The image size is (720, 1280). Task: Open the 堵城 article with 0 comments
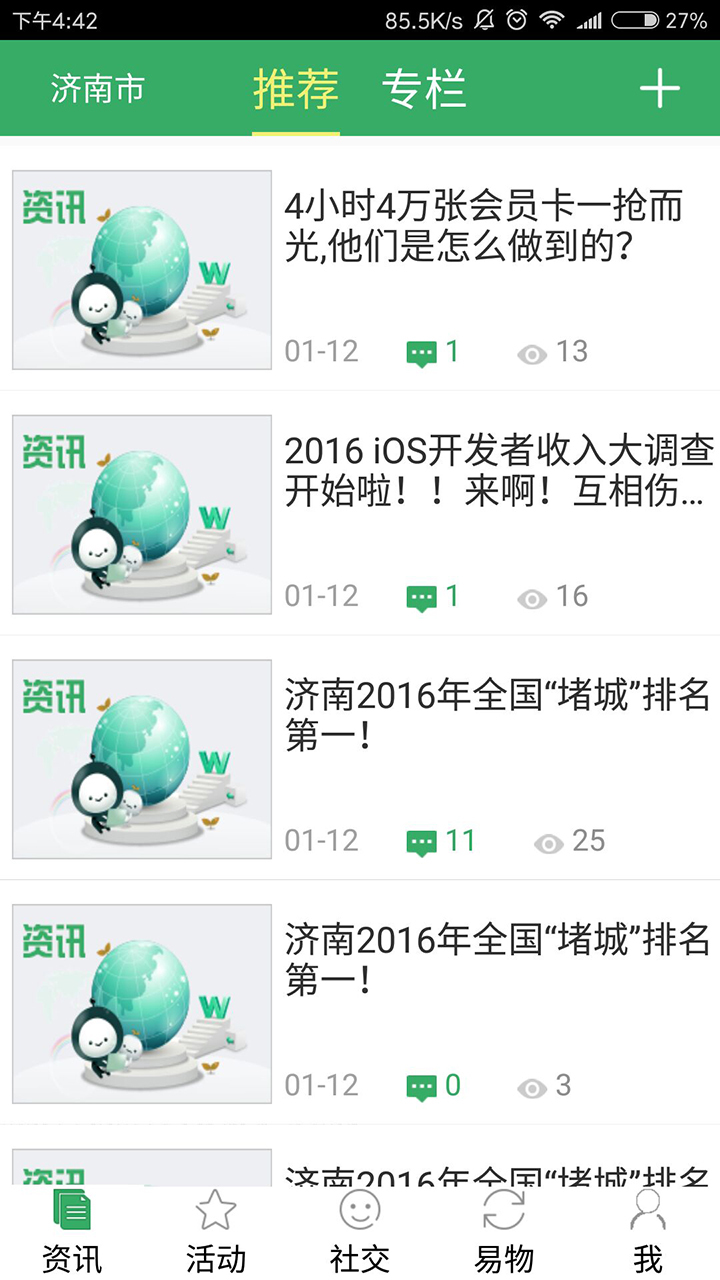tap(497, 960)
